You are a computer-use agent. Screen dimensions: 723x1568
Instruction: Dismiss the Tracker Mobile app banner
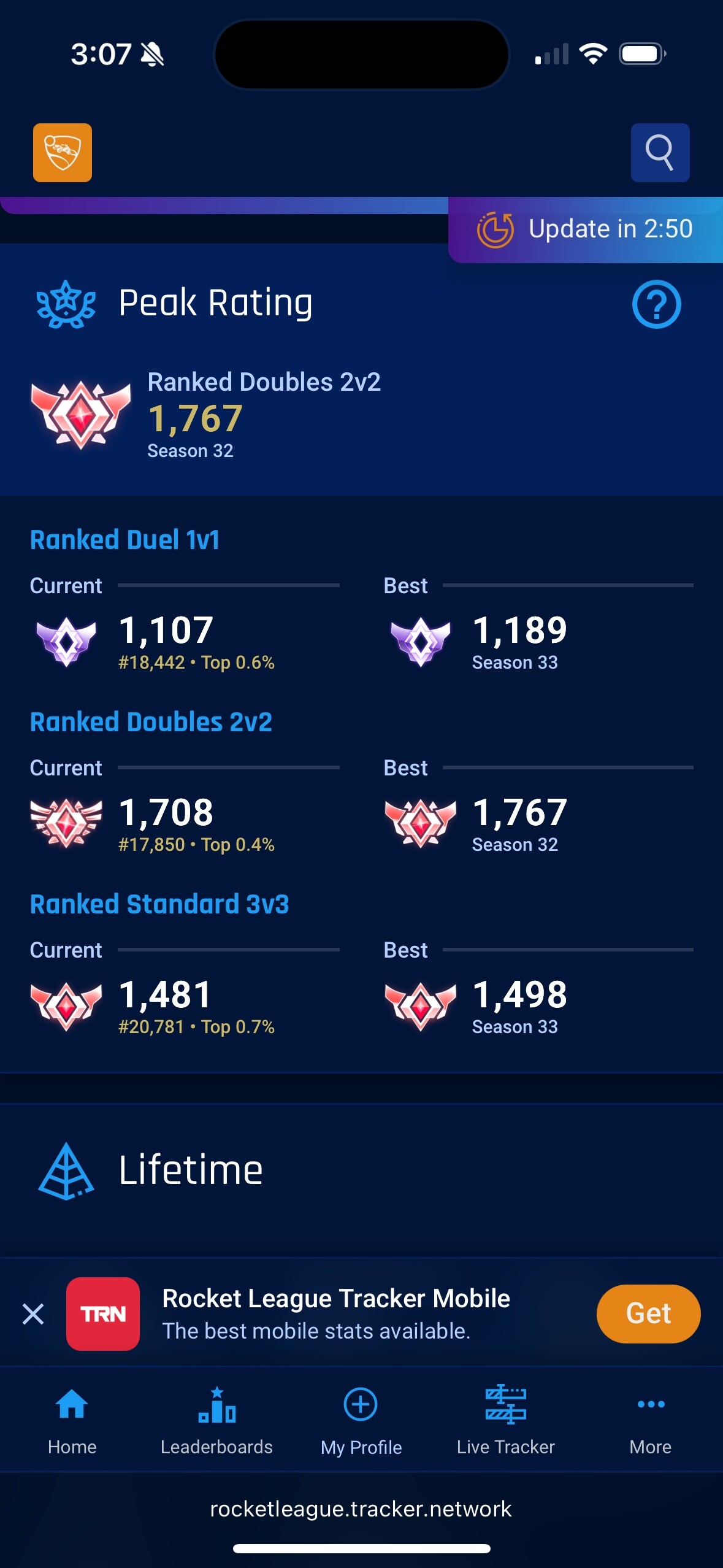(x=33, y=1314)
